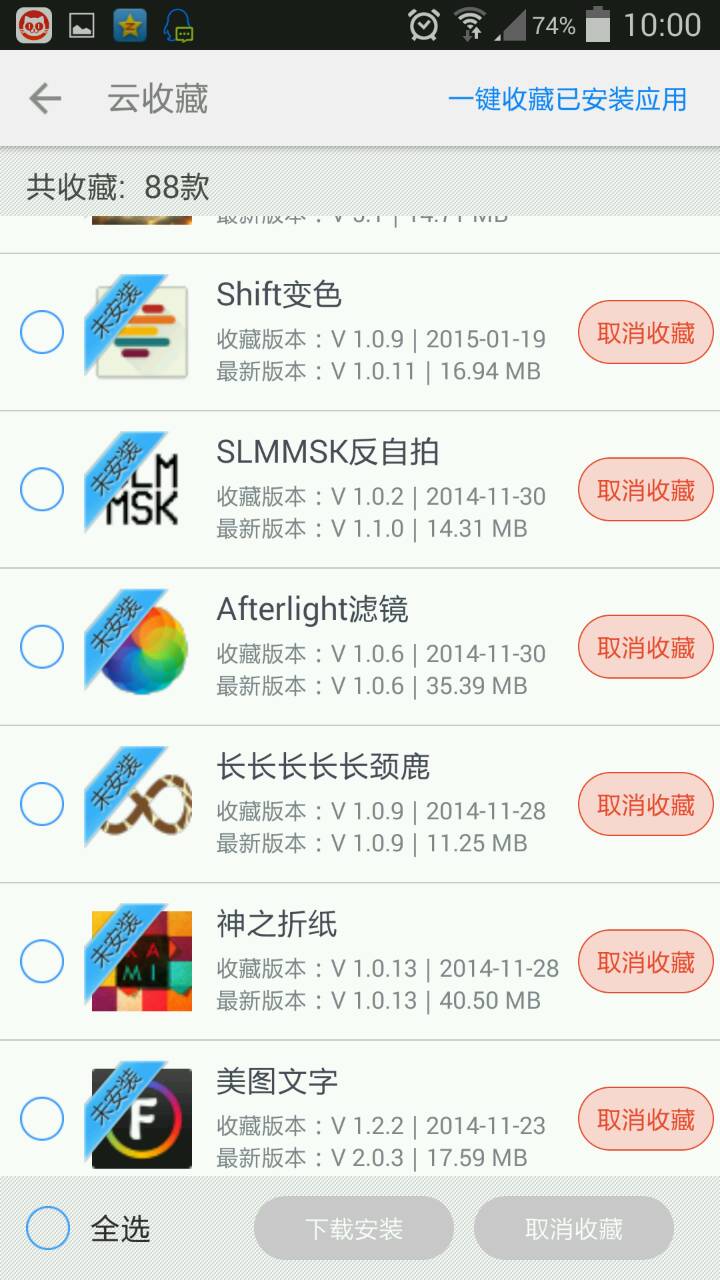This screenshot has height=1280, width=720.
Task: Cancel favorite for 神之折纸
Action: (x=645, y=962)
